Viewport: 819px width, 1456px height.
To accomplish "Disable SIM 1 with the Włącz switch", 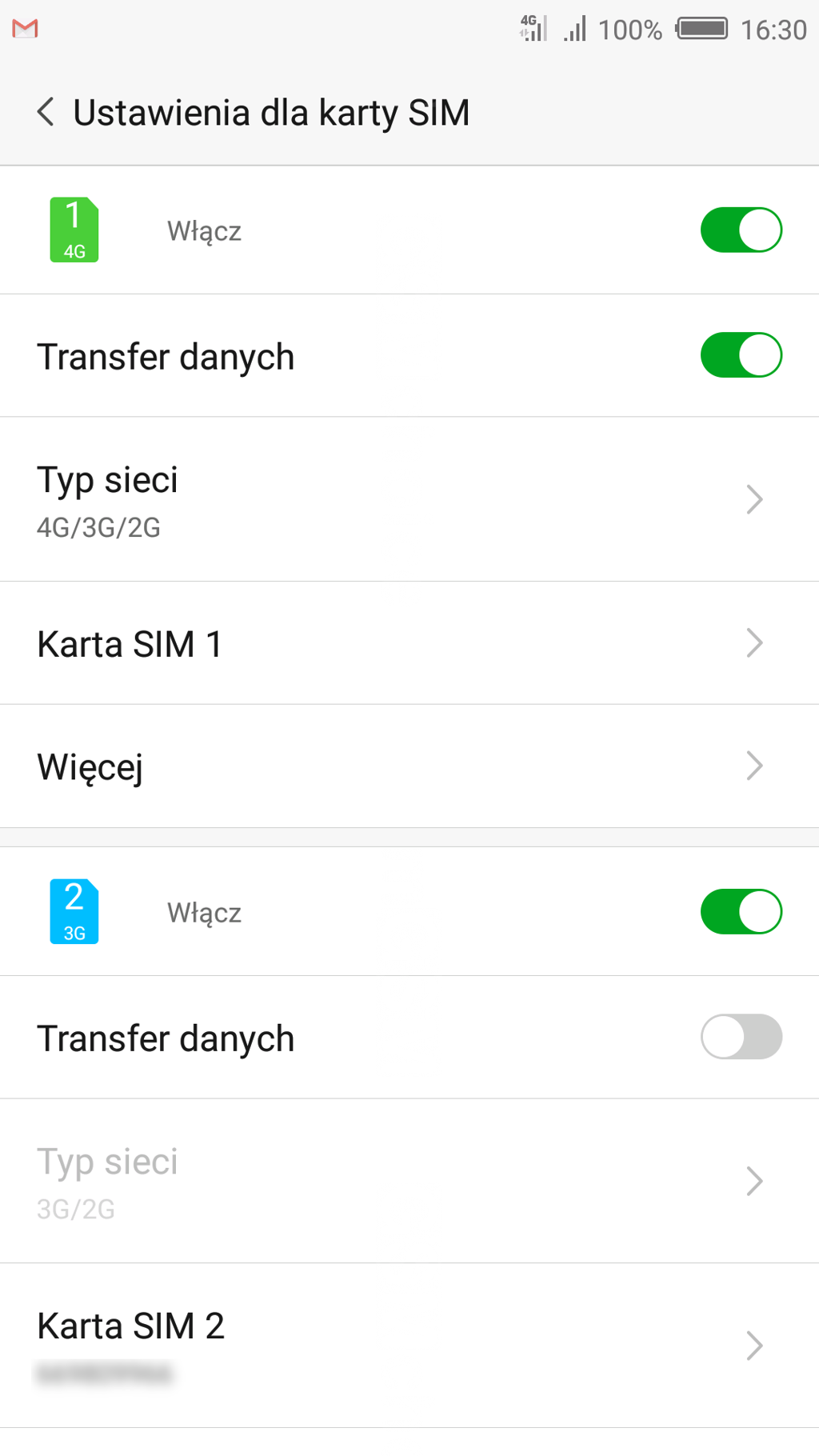I will 741,230.
